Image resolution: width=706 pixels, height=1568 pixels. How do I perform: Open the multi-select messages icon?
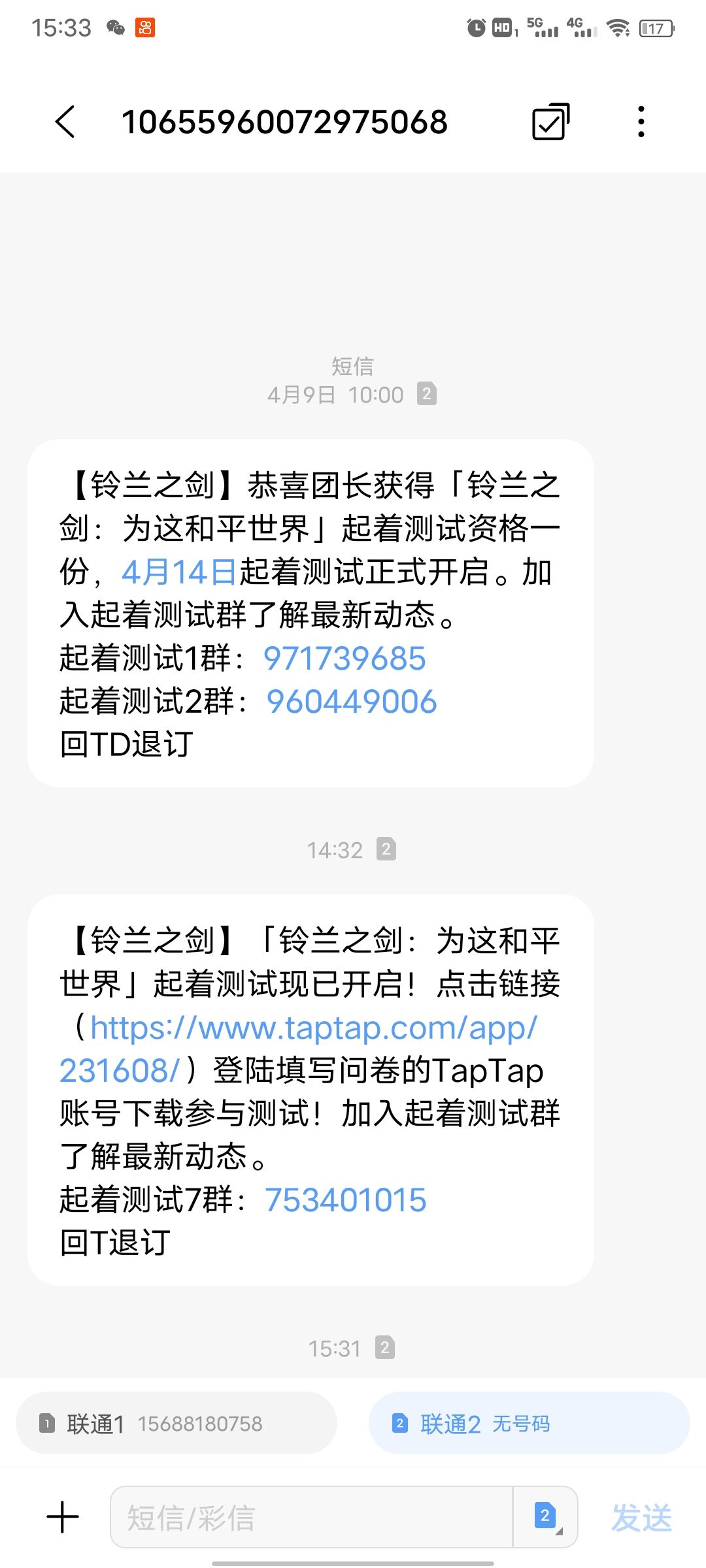coord(551,122)
